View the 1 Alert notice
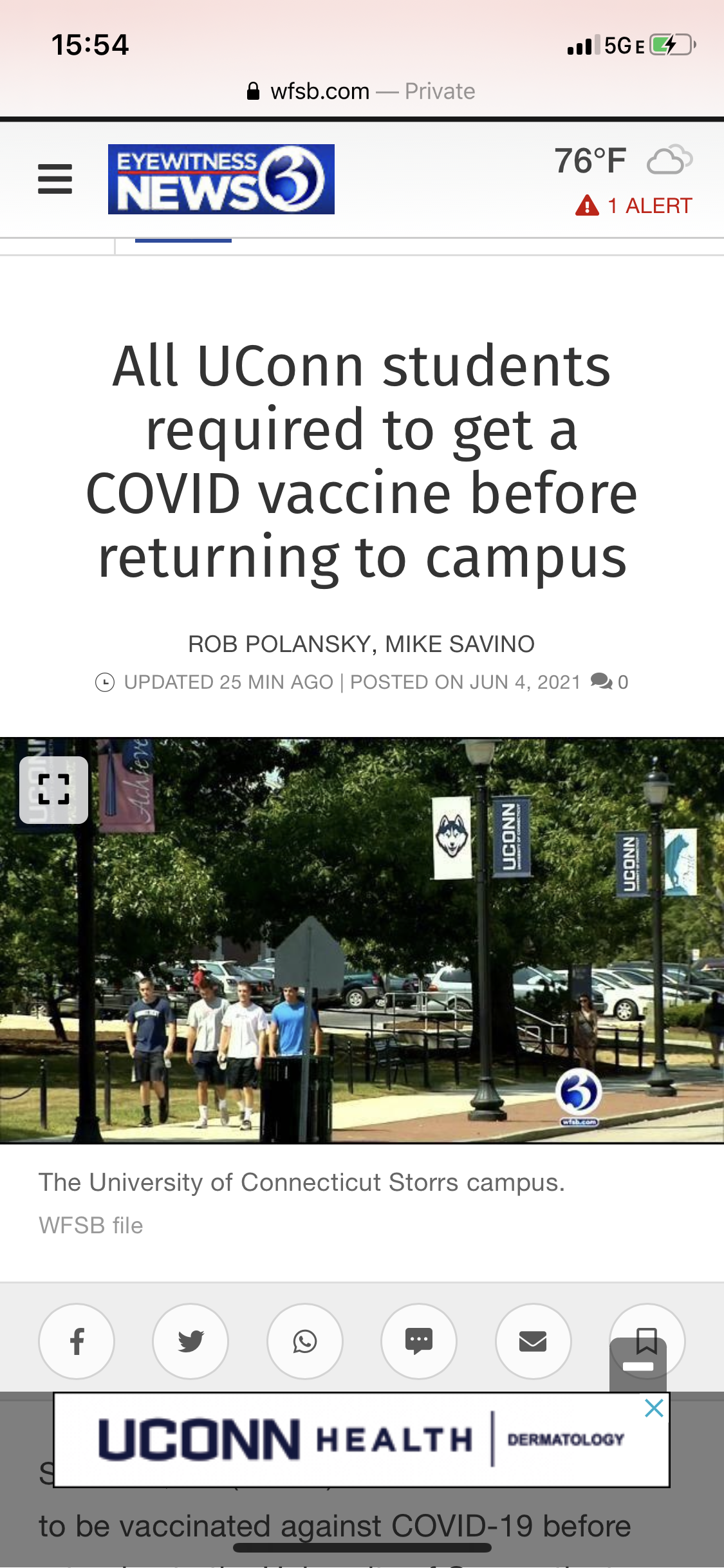 point(634,206)
